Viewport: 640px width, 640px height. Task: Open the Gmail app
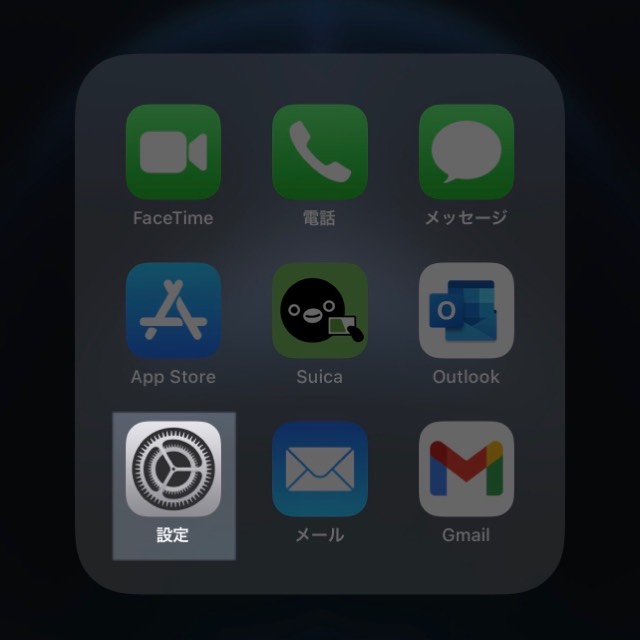[466, 469]
